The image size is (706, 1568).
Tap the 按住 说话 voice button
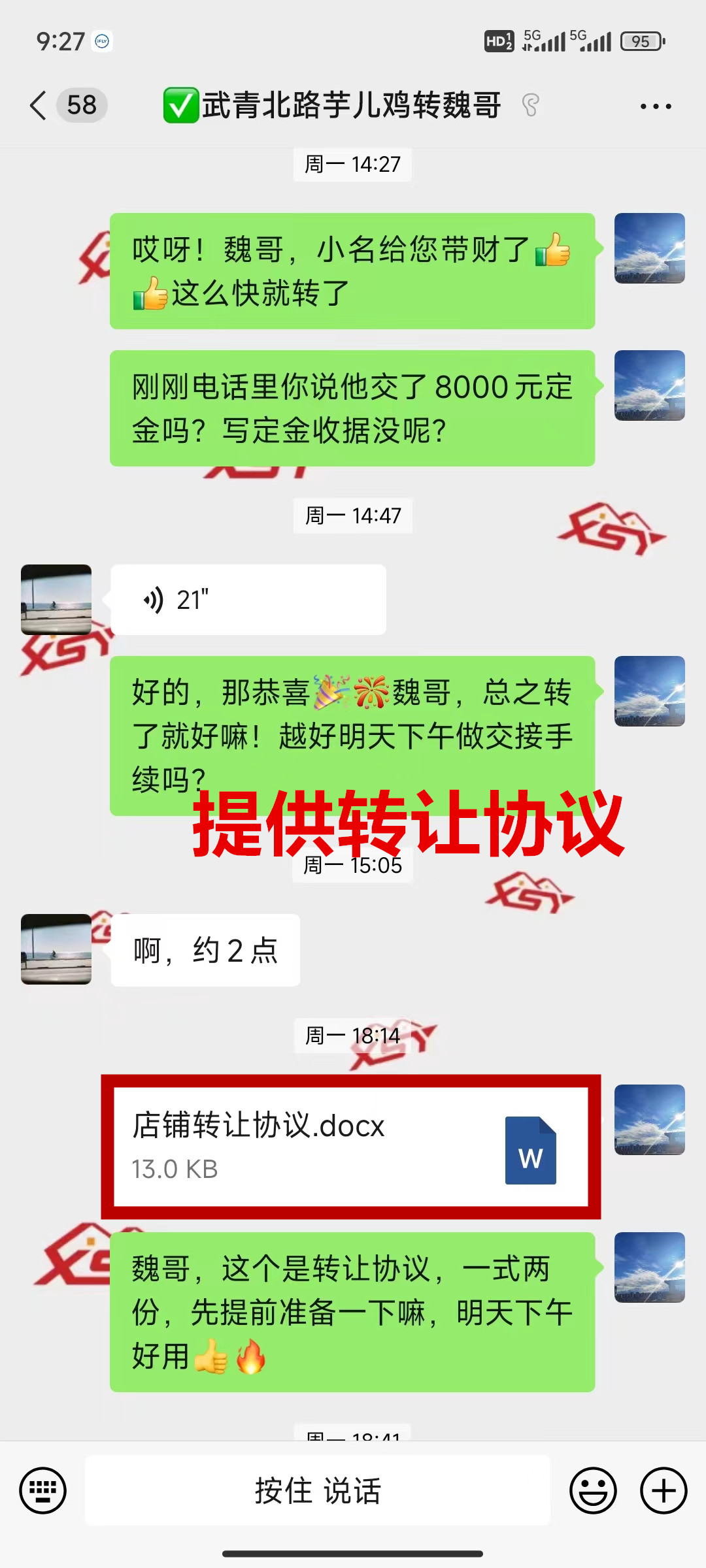coord(318,1490)
